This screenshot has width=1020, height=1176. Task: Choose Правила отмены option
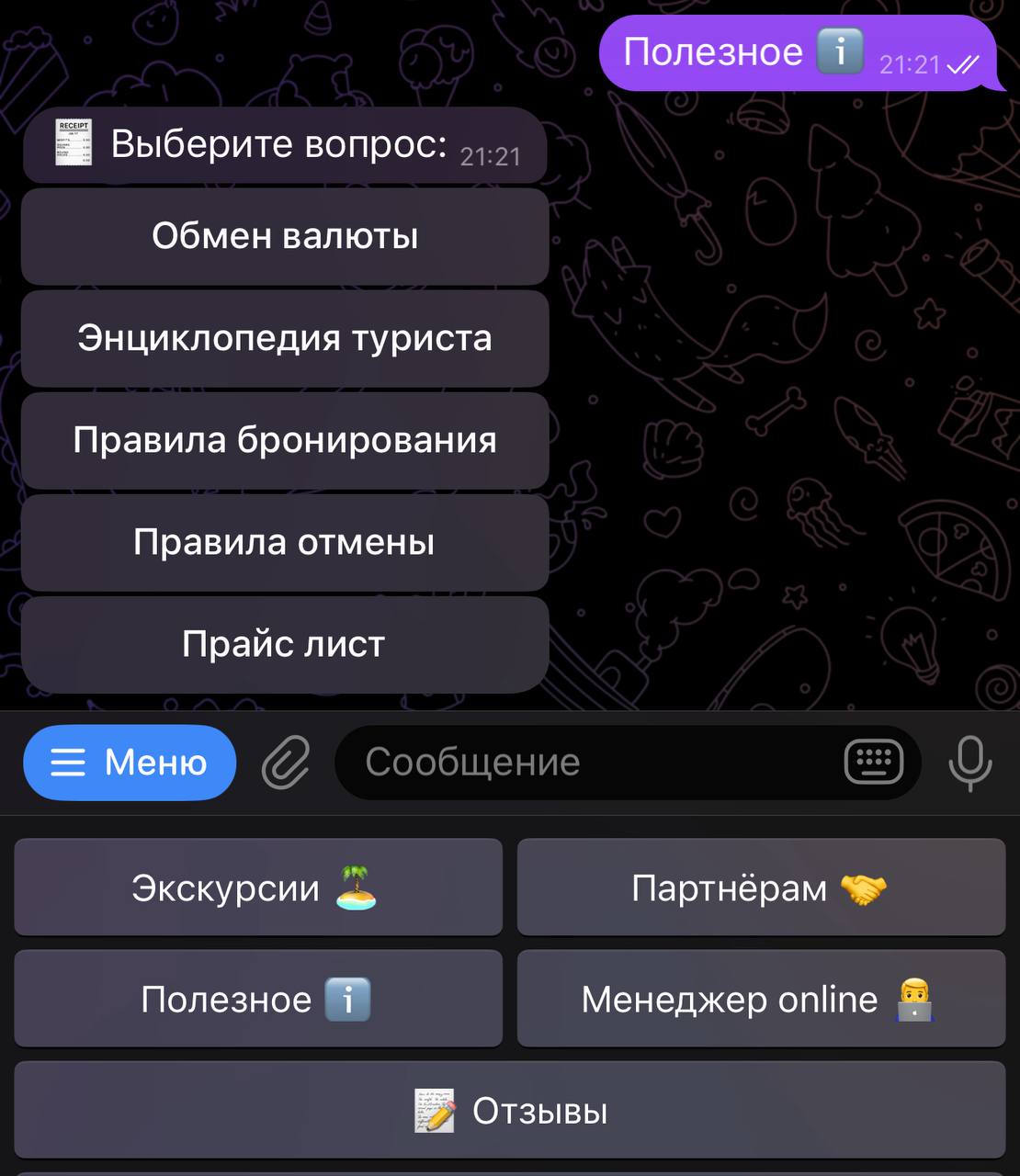(x=285, y=543)
